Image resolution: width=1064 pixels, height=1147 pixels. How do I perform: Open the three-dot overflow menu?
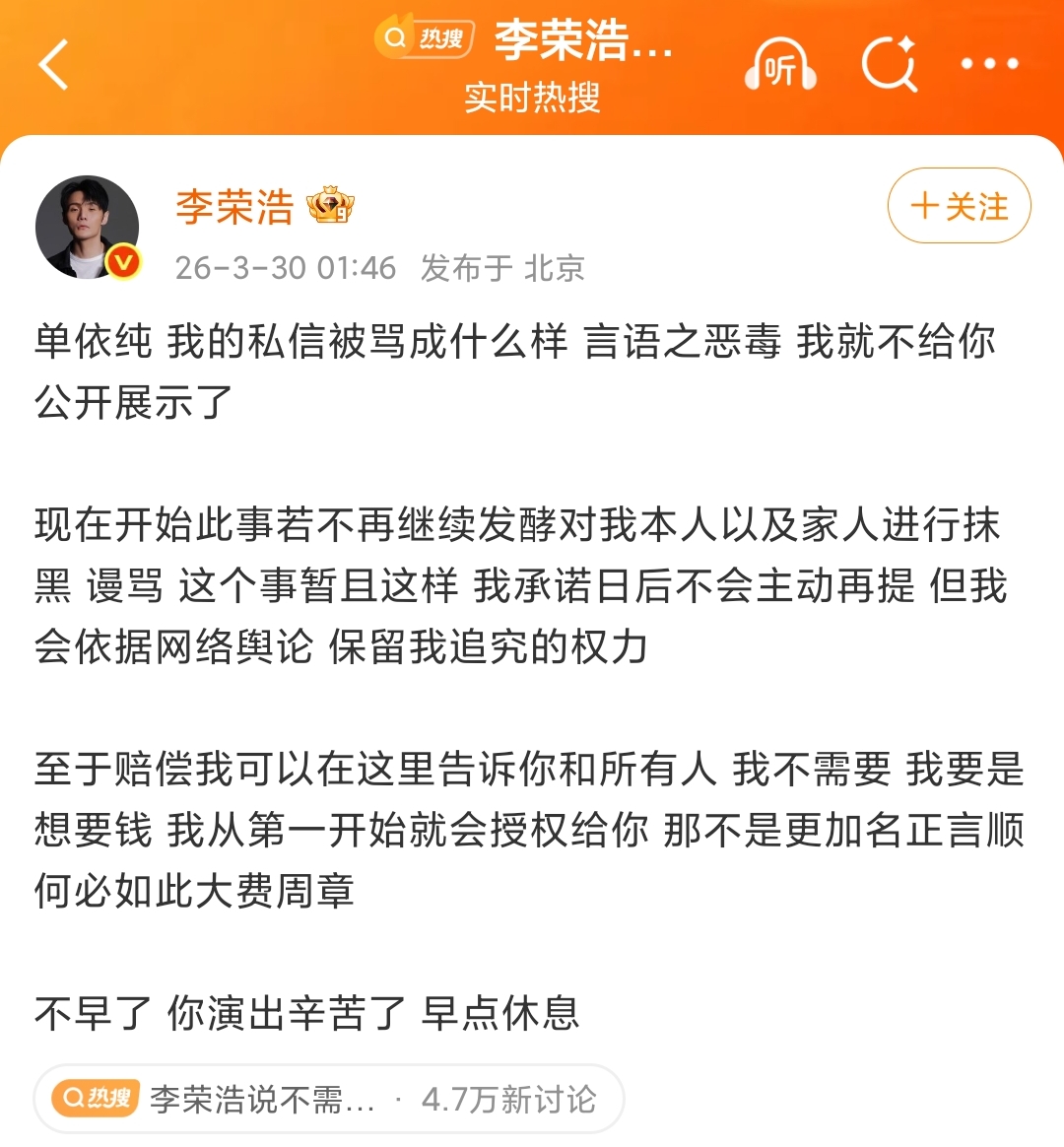coord(989,64)
